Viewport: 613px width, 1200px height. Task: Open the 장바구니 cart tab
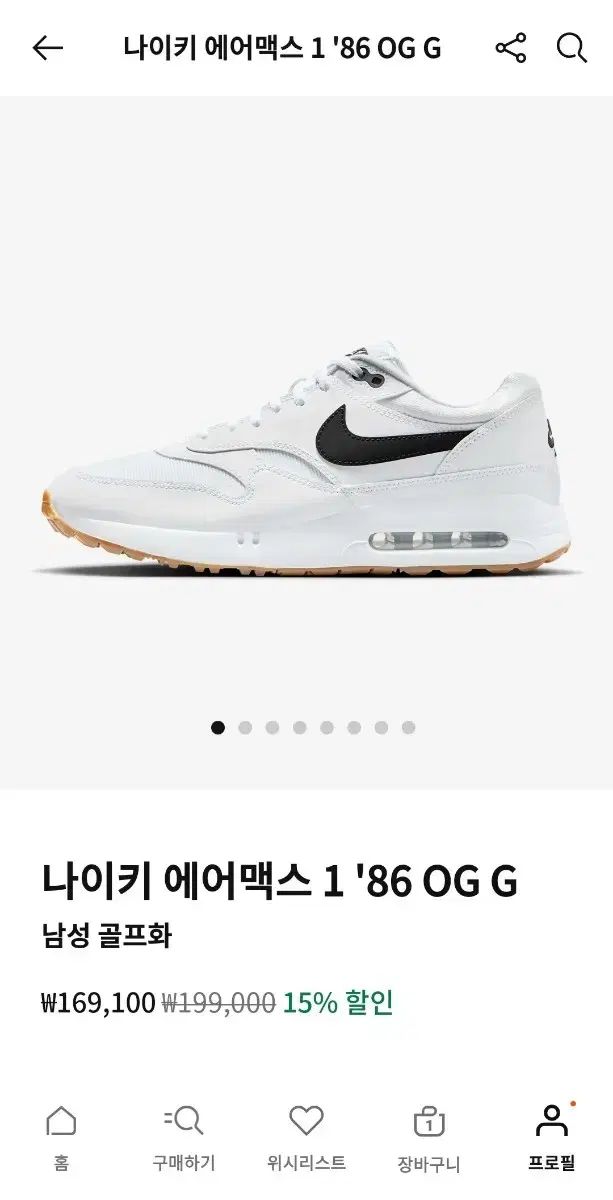(x=429, y=1137)
